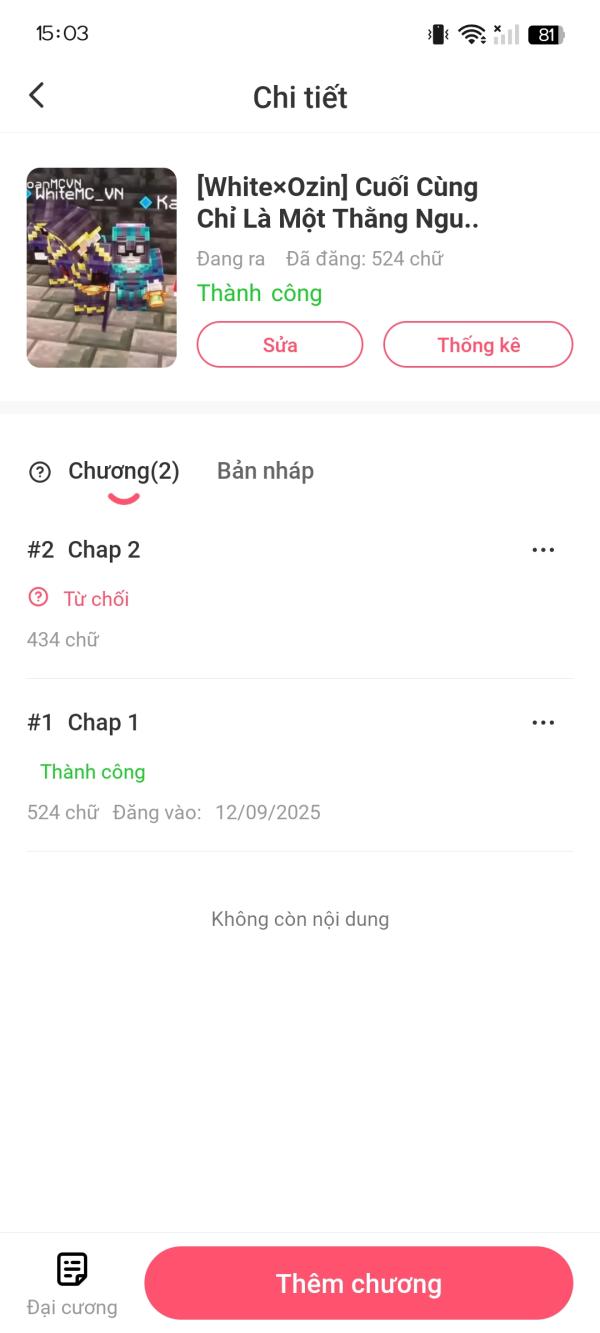Tap Thêm chương to add a chapter
The image size is (600, 1333).
click(x=358, y=1283)
